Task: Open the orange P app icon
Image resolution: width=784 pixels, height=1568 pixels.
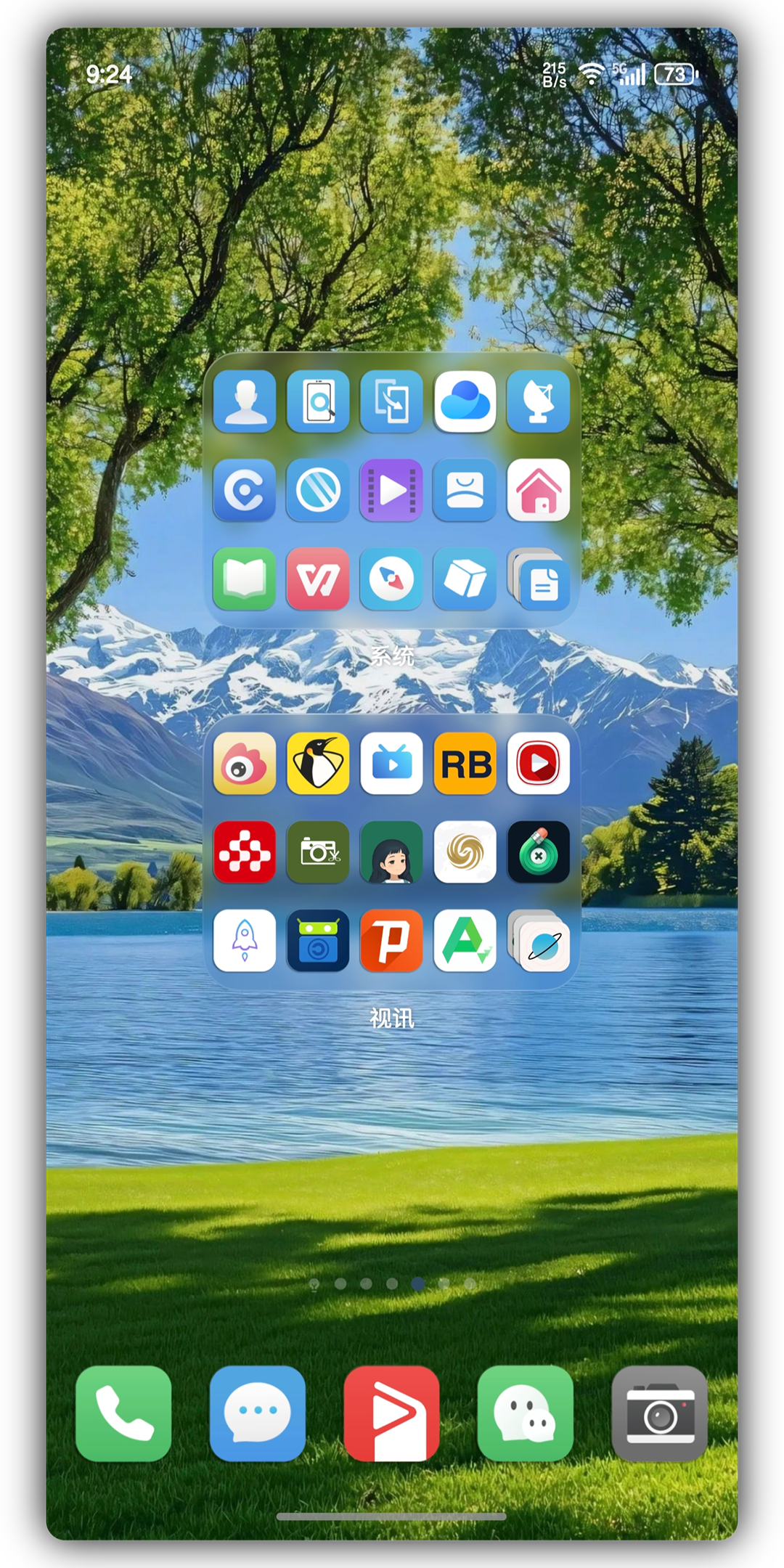Action: 391,940
